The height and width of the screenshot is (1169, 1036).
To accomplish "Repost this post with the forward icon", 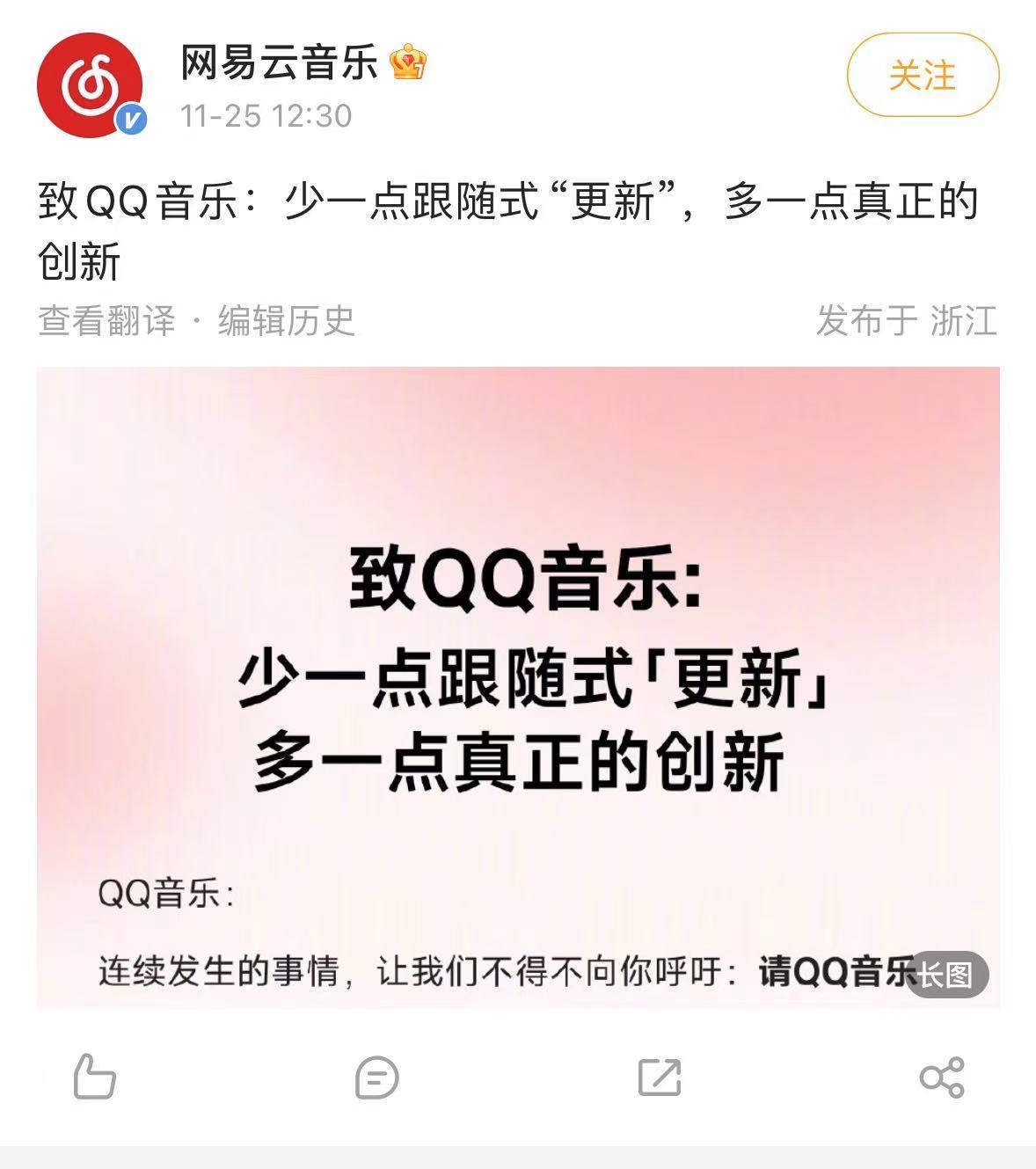I will (x=660, y=1077).
